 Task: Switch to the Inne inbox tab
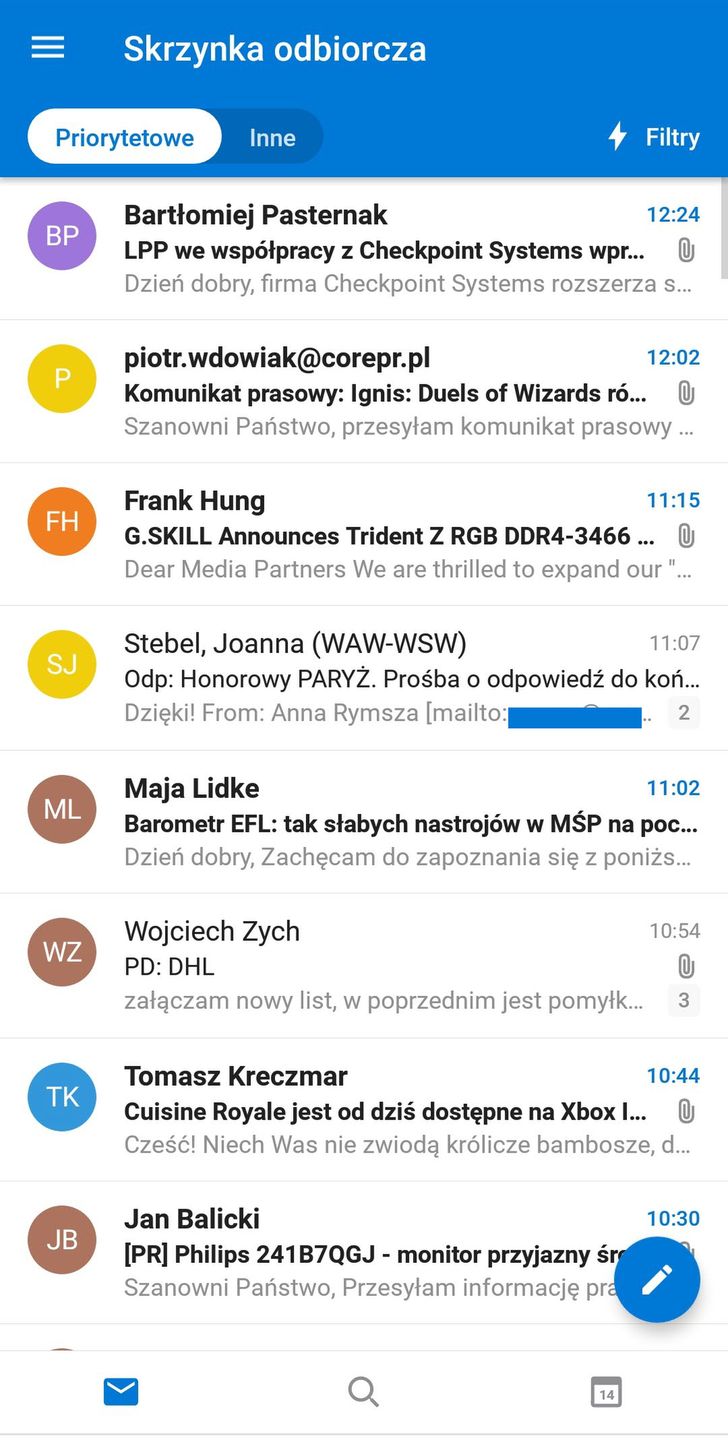pyautogui.click(x=271, y=136)
